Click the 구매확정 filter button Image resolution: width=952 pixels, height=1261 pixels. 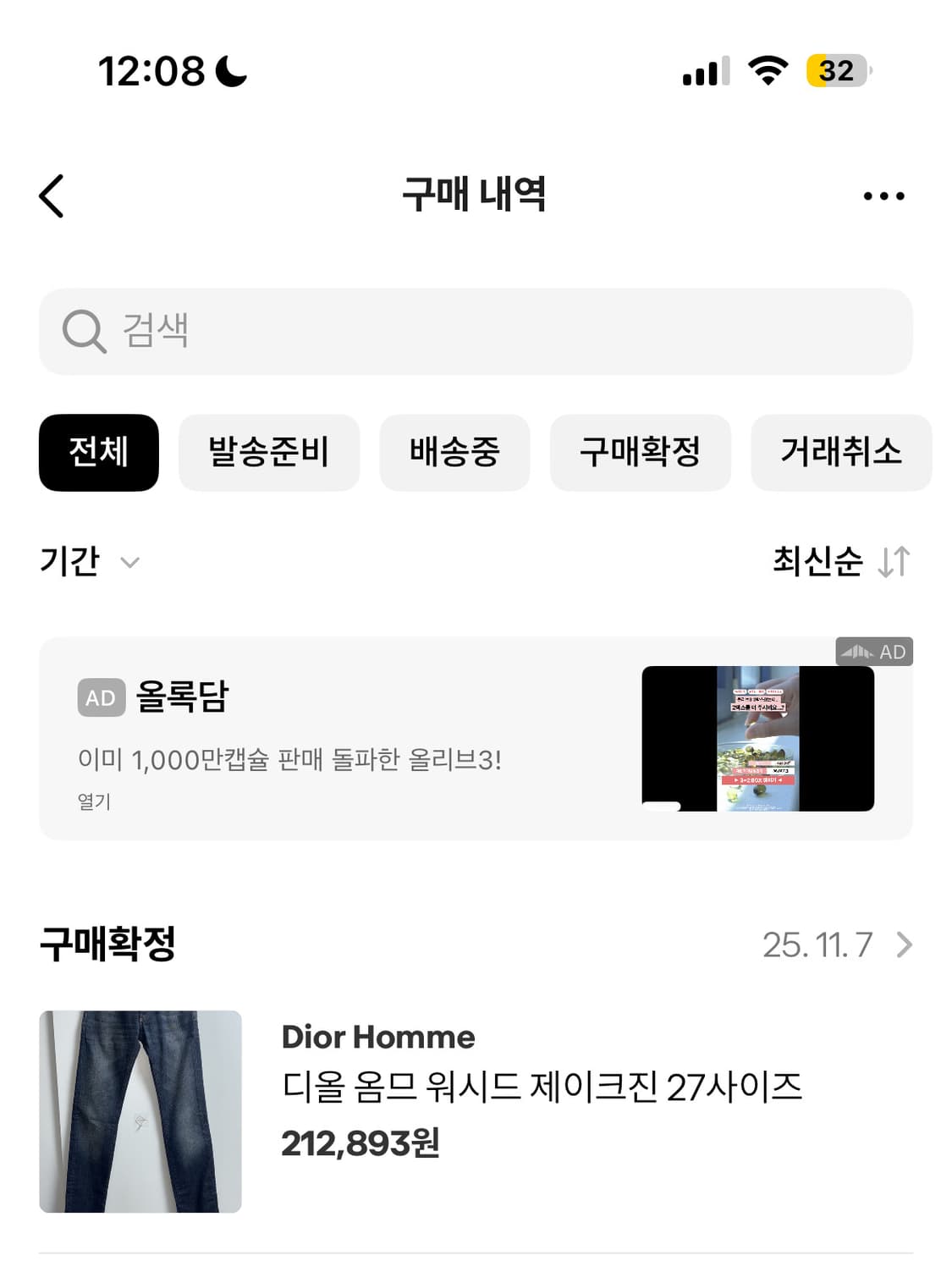click(x=640, y=453)
